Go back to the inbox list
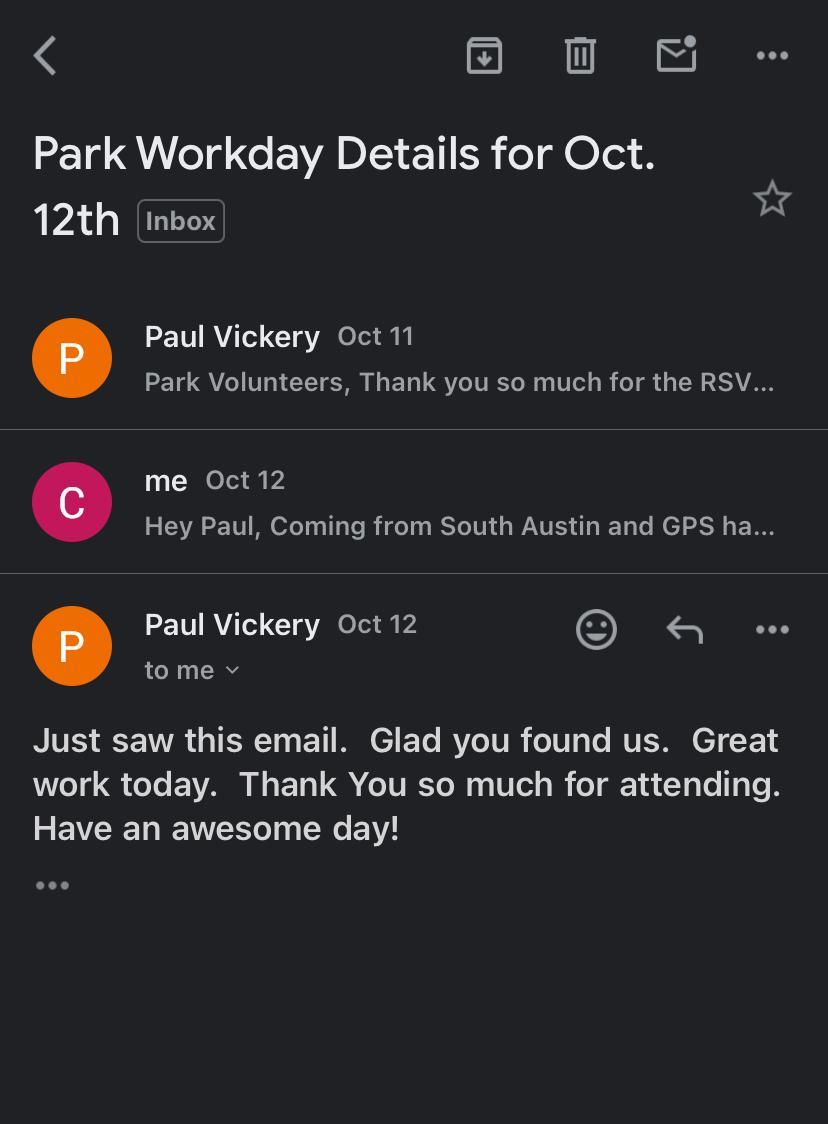 point(45,56)
